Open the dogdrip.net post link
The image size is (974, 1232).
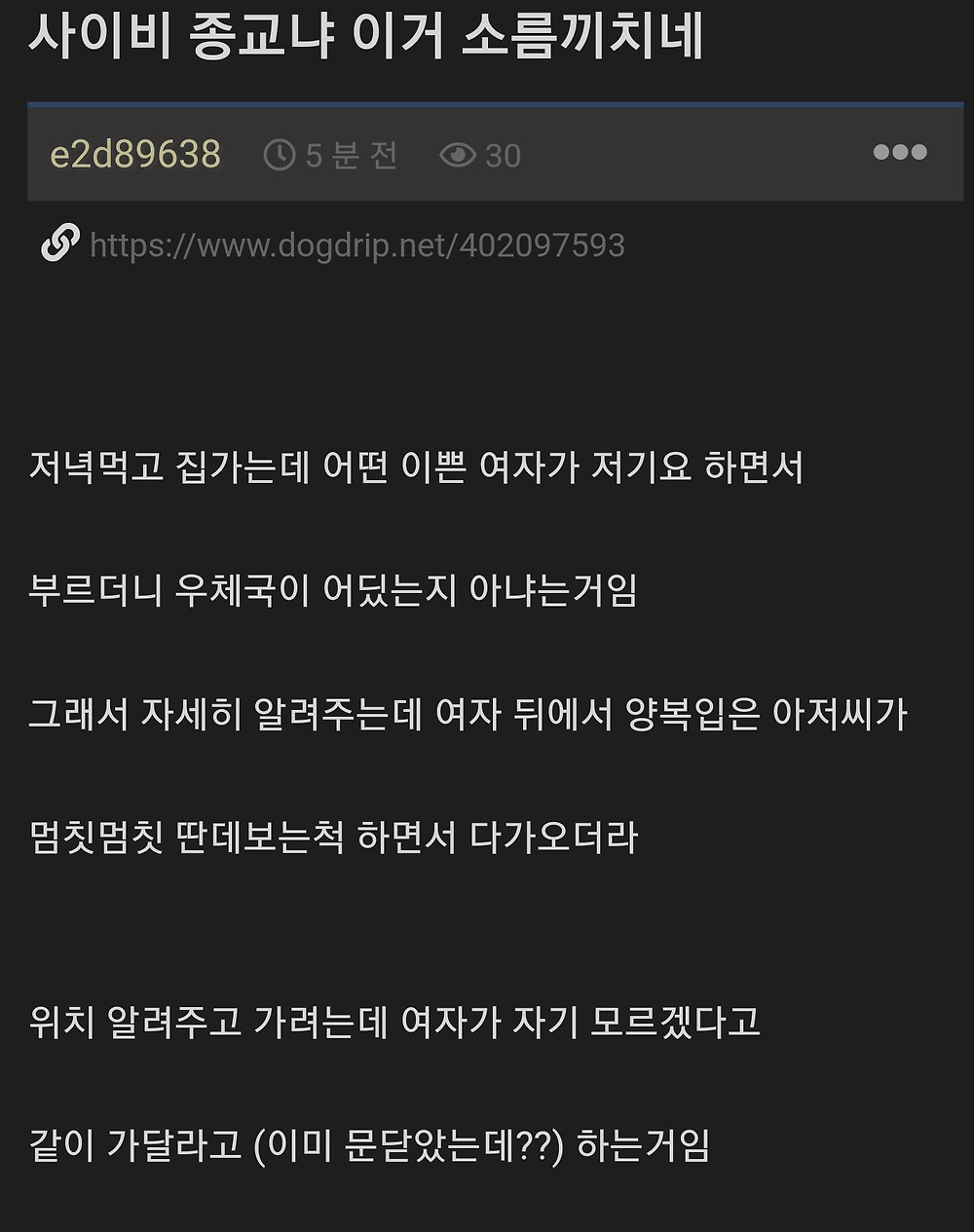click(x=356, y=244)
